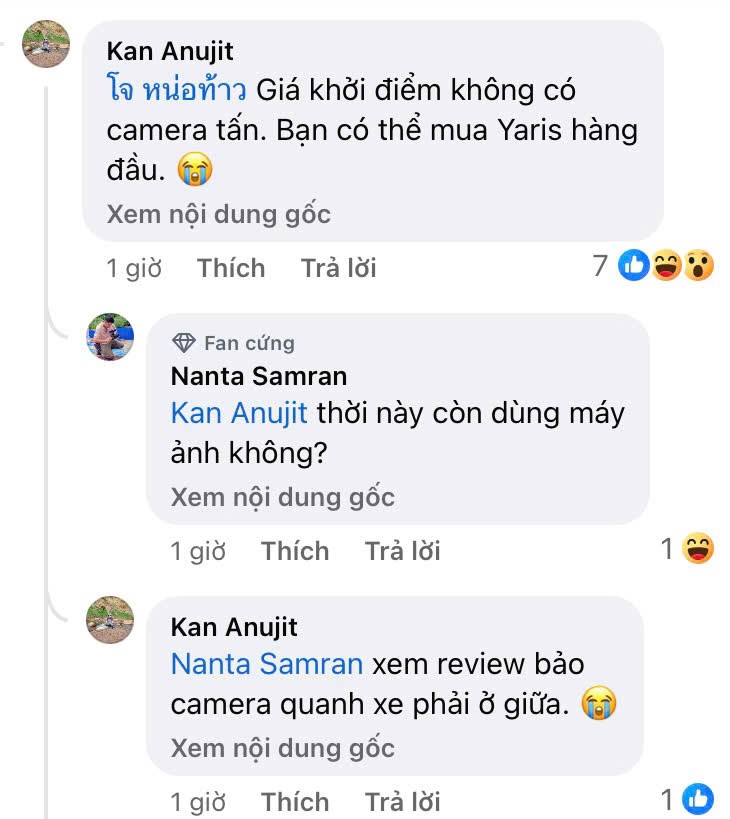View original content of Nanta Samran's comment
This screenshot has width=730, height=819.
click(282, 497)
